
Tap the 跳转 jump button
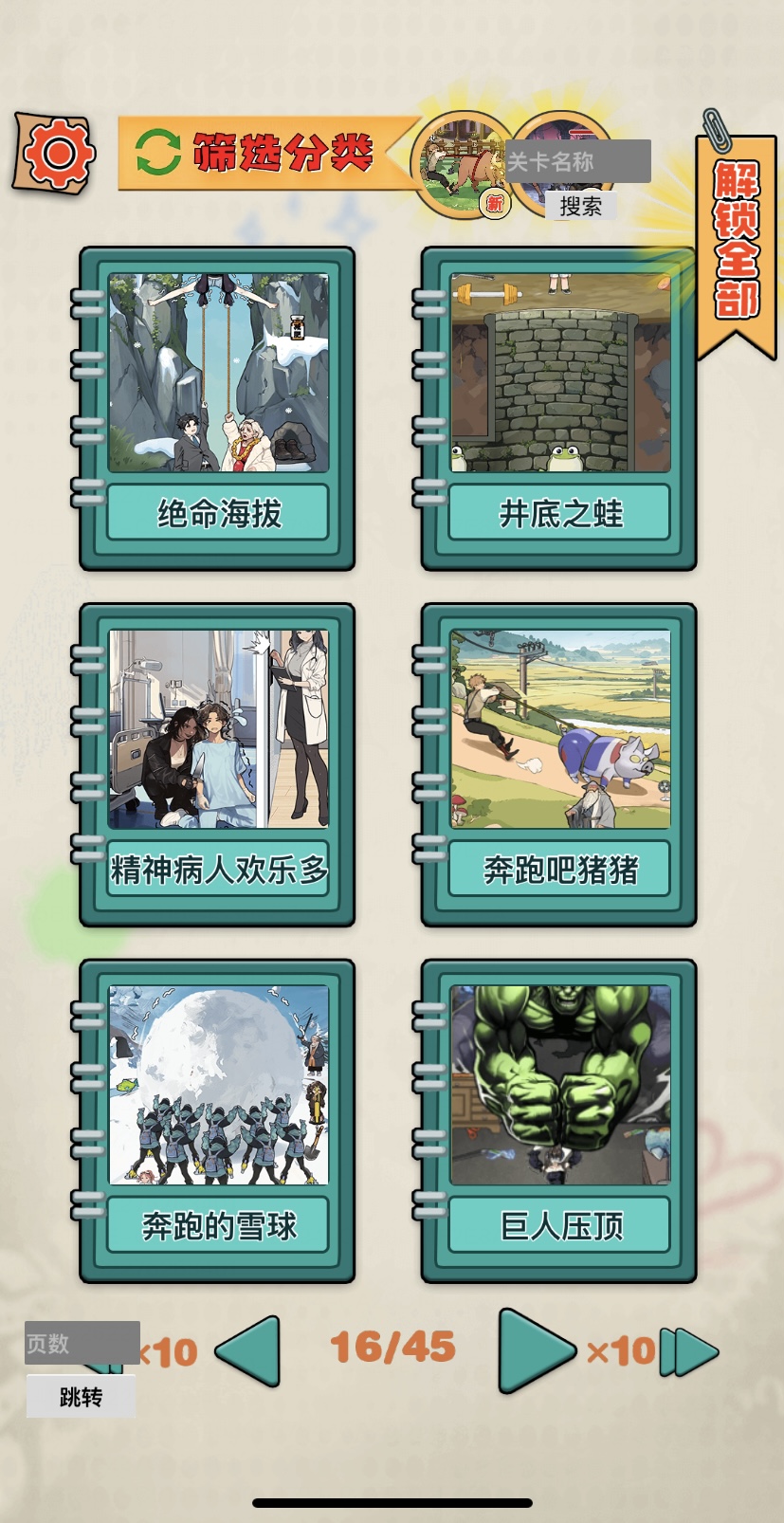(x=81, y=1397)
